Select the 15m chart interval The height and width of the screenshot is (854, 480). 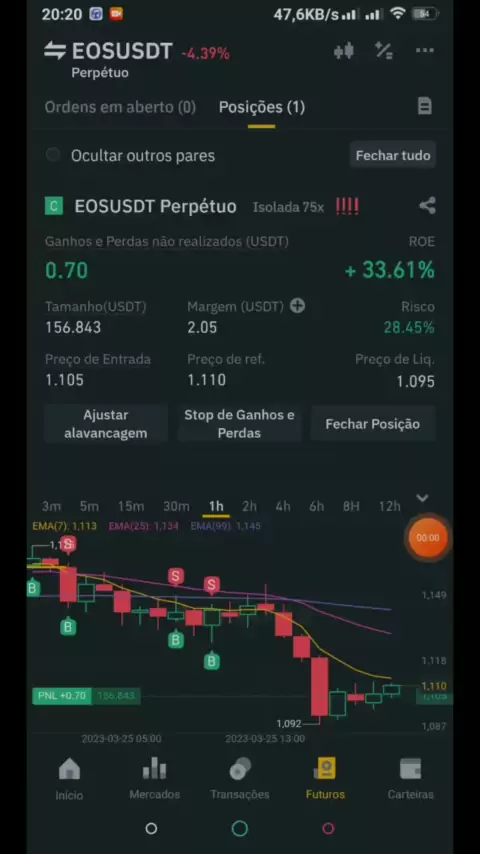point(131,507)
